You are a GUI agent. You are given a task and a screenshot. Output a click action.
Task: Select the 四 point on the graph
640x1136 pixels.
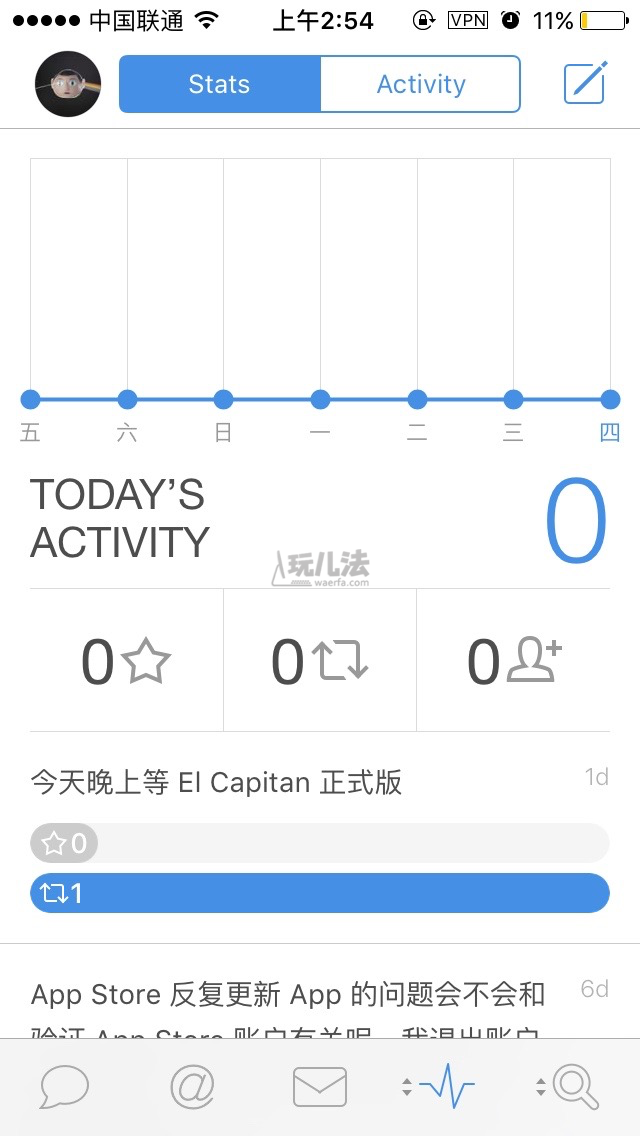[610, 399]
